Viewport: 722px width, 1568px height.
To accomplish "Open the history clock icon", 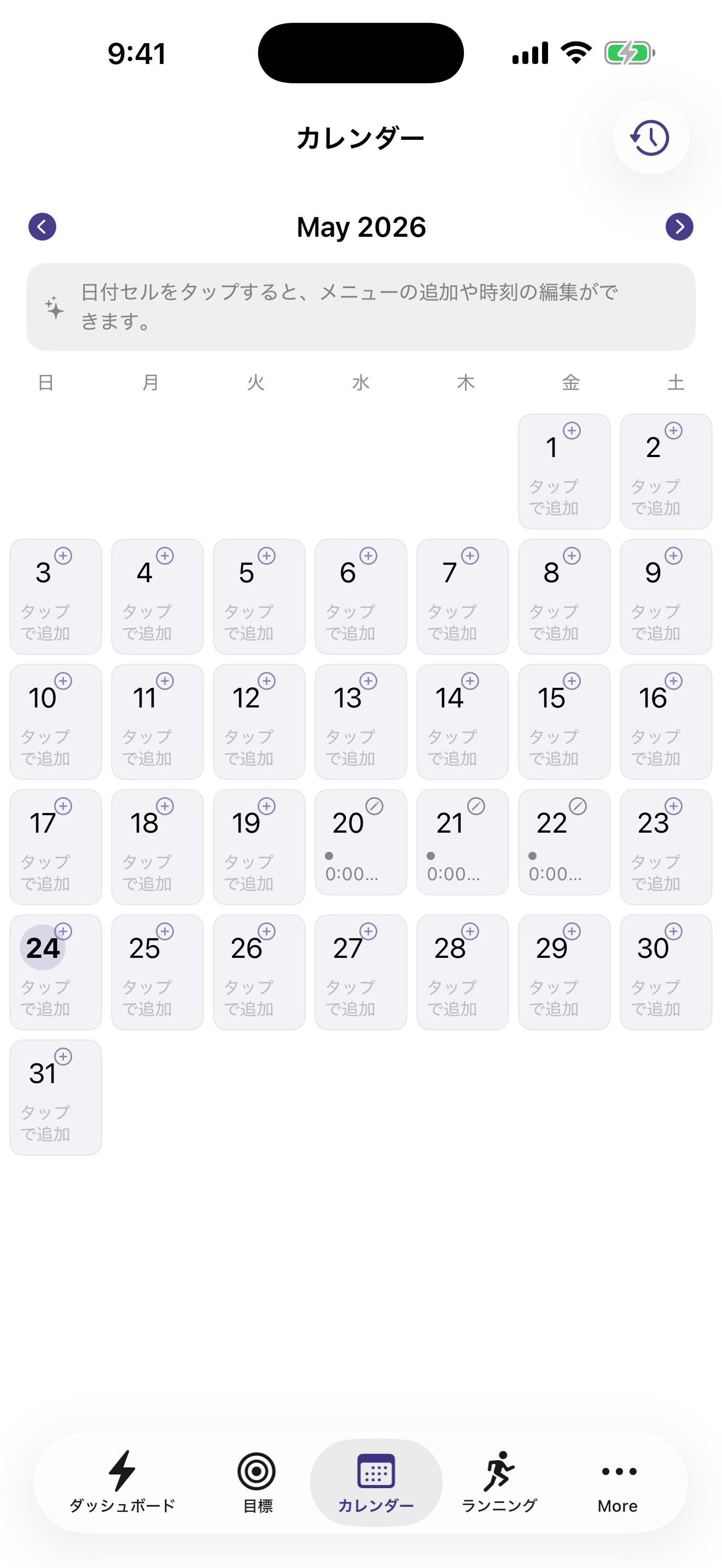I will pyautogui.click(x=651, y=138).
